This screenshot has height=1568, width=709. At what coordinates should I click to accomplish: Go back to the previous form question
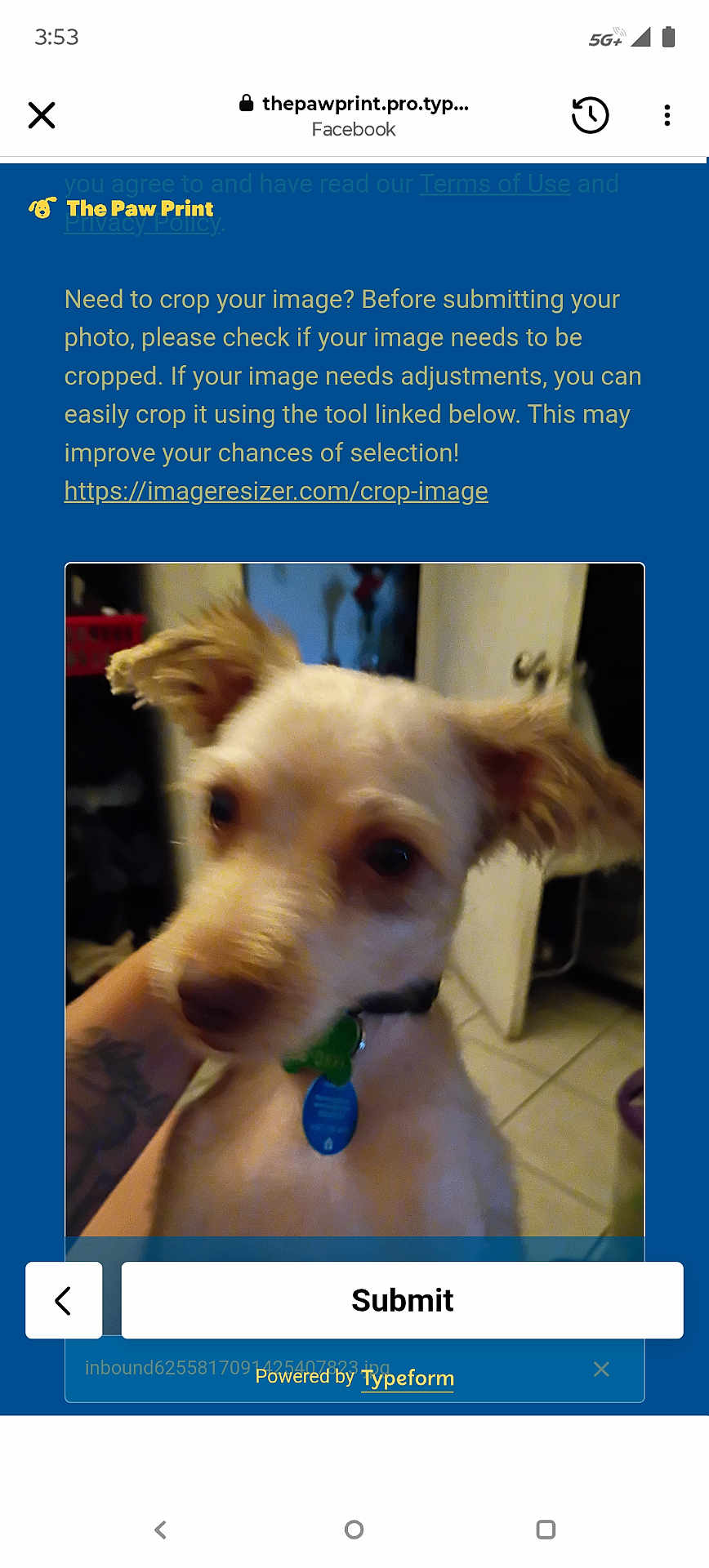pyautogui.click(x=64, y=1300)
